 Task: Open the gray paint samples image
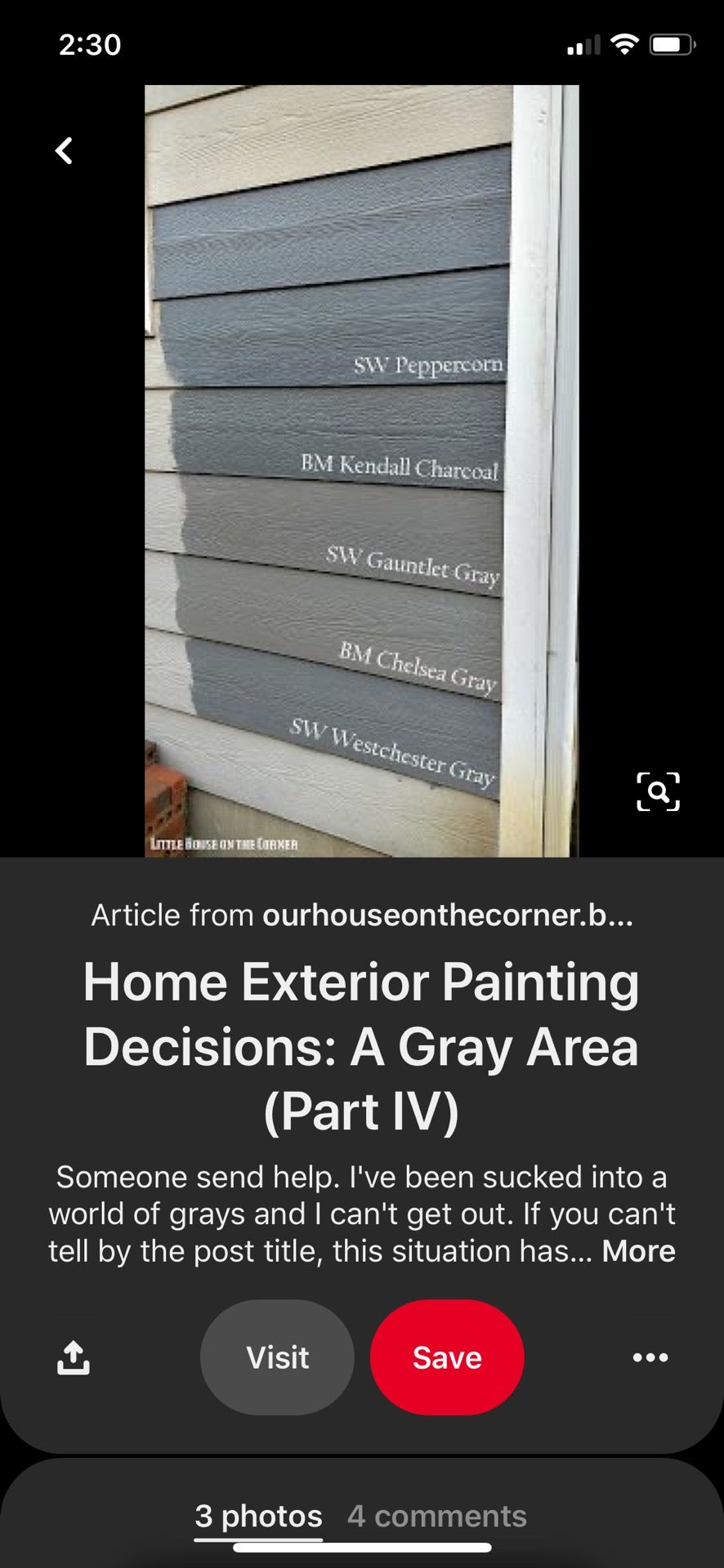(361, 470)
